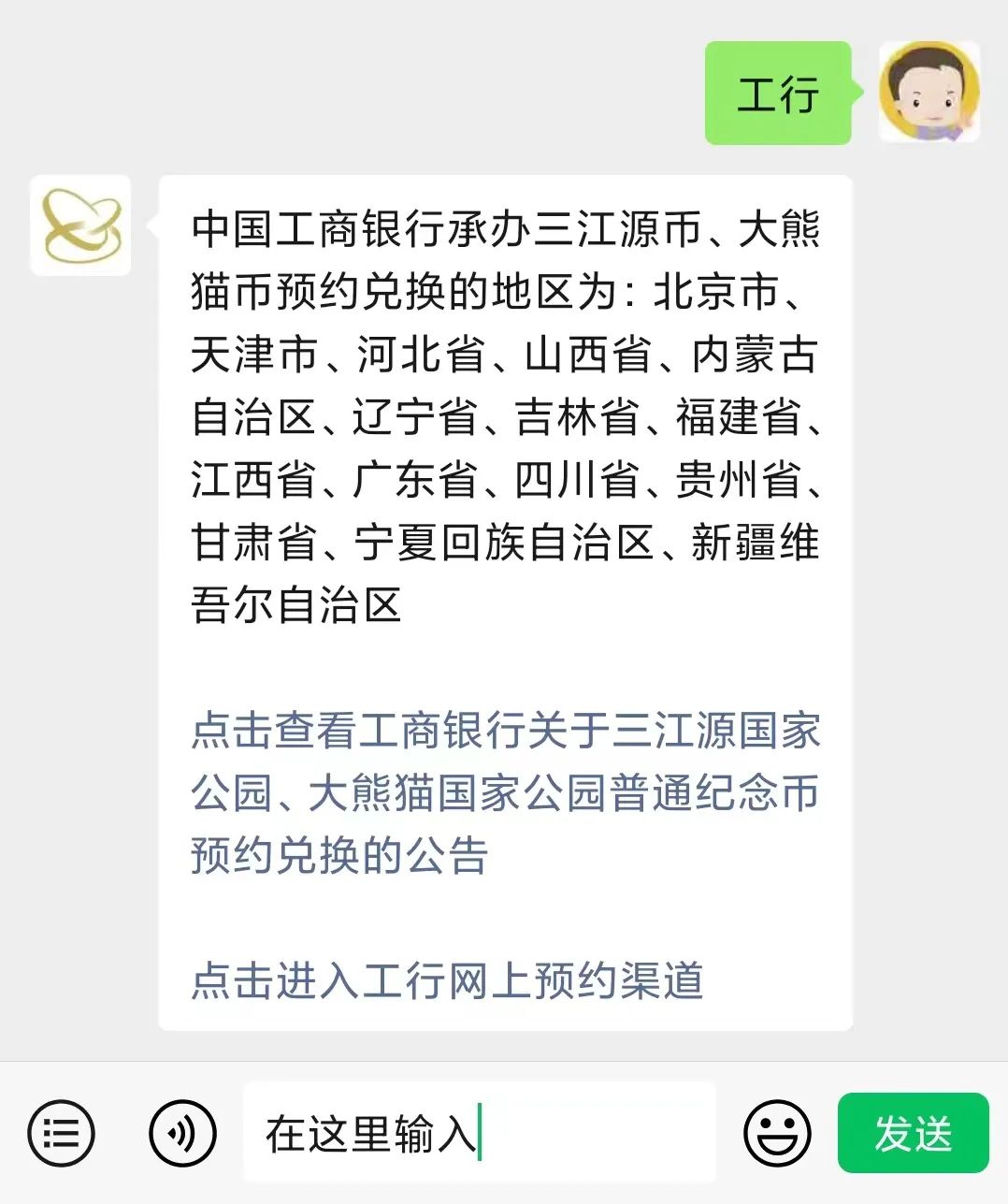Tap the message input field
The image size is (1008, 1204).
[x=479, y=1133]
